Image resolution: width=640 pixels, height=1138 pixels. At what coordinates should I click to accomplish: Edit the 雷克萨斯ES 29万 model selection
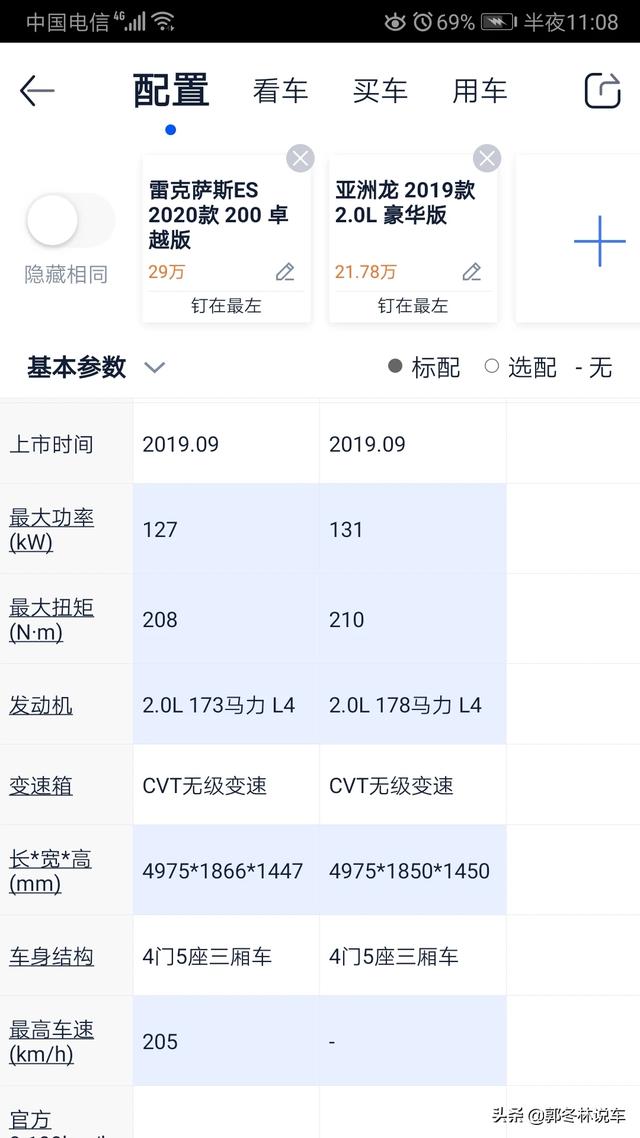[284, 272]
